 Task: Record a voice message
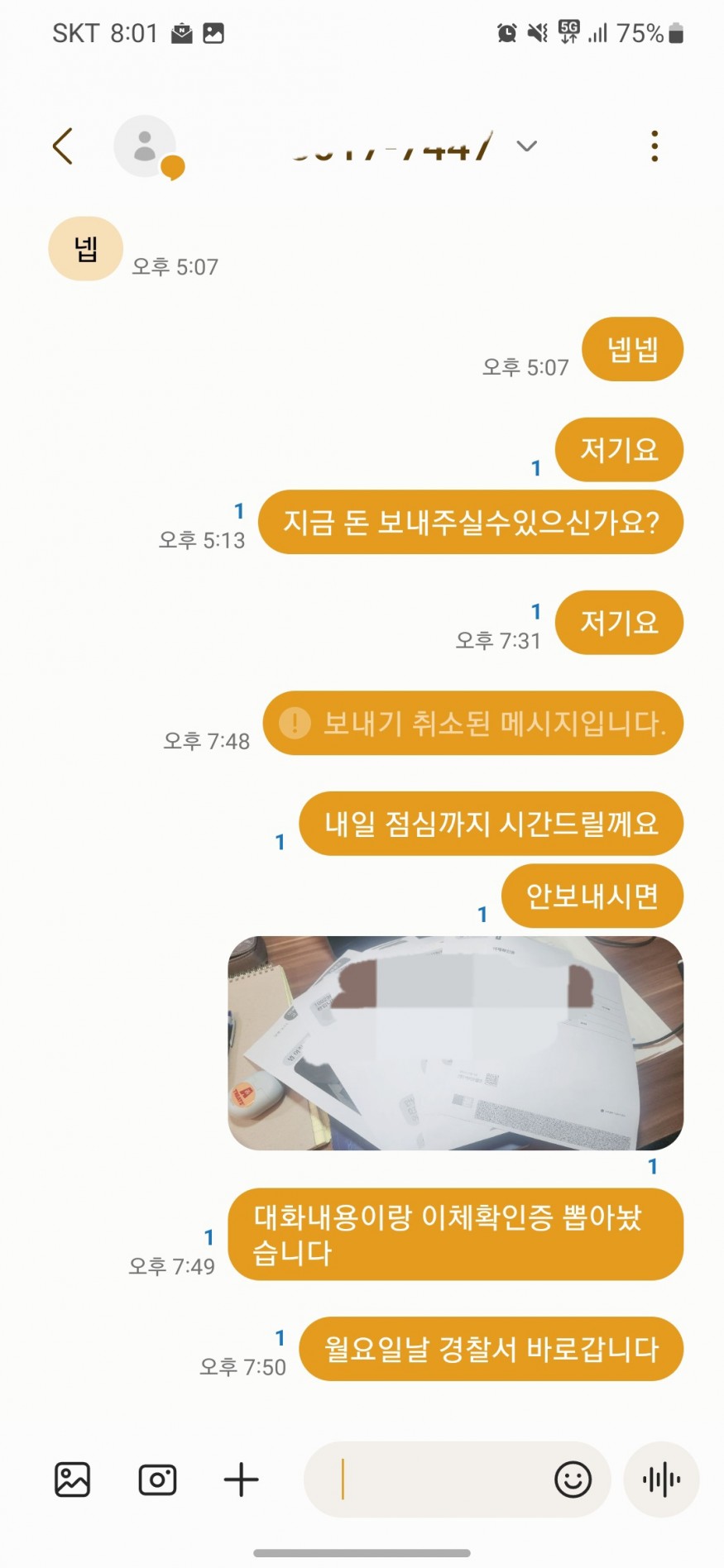[661, 1480]
